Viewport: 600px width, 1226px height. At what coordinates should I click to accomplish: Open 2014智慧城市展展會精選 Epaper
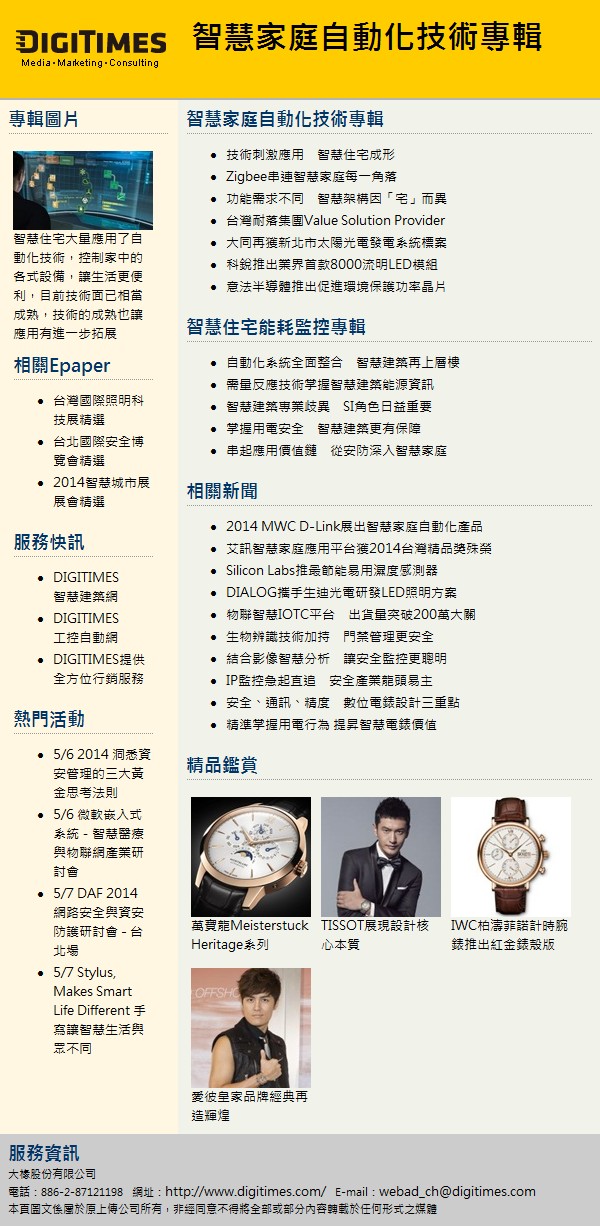point(101,491)
